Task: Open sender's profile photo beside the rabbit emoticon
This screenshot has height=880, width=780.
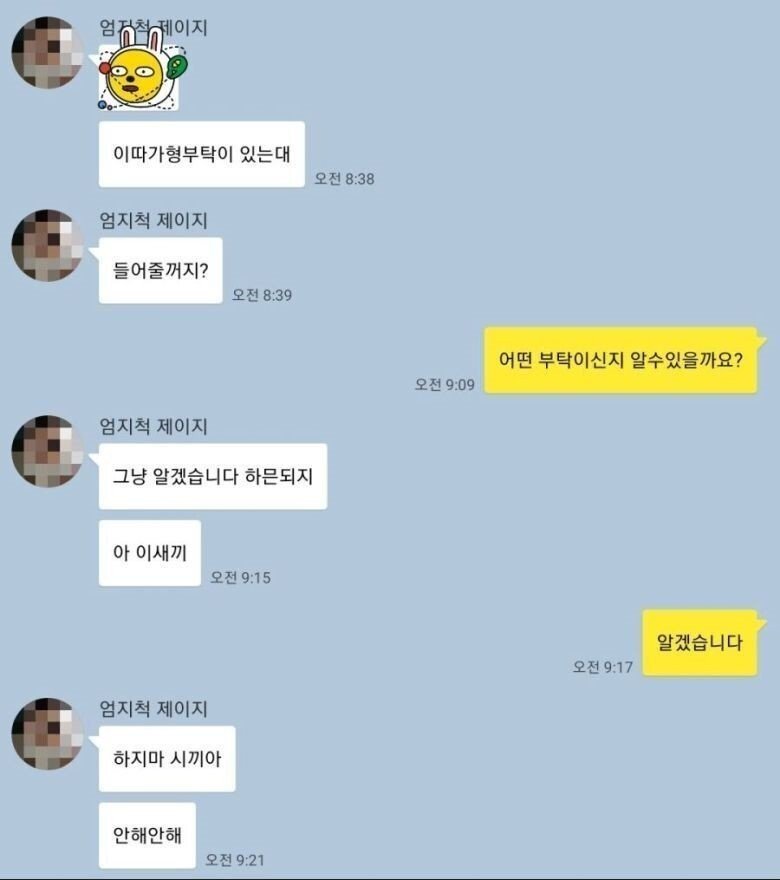Action: [47, 53]
